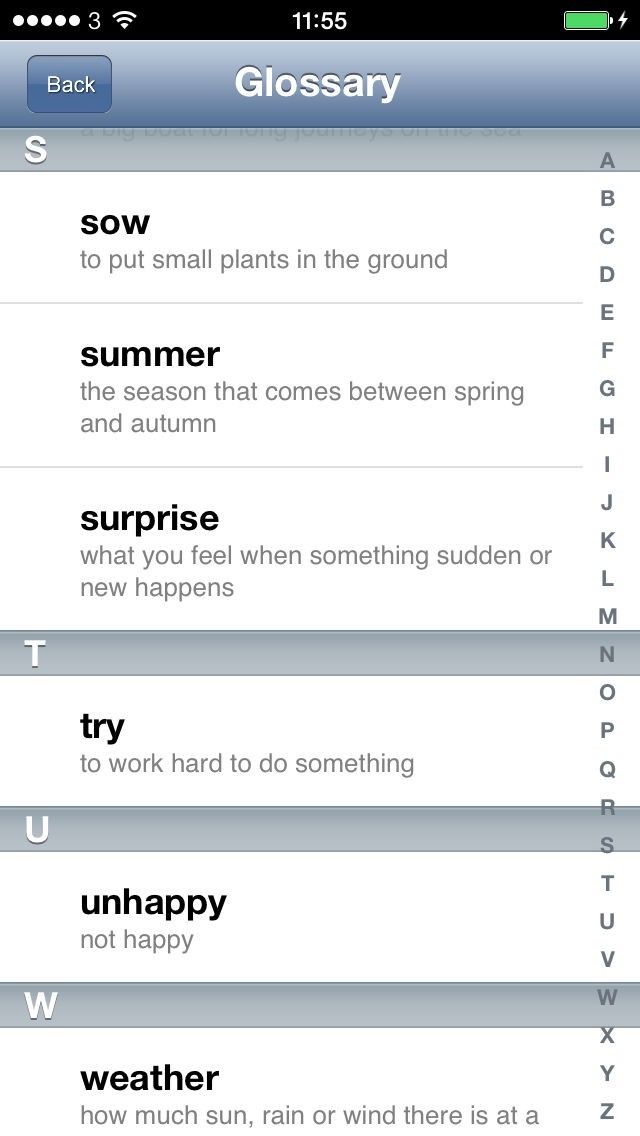640x1136 pixels.
Task: Select the weather glossary entry
Action: pos(290,1090)
